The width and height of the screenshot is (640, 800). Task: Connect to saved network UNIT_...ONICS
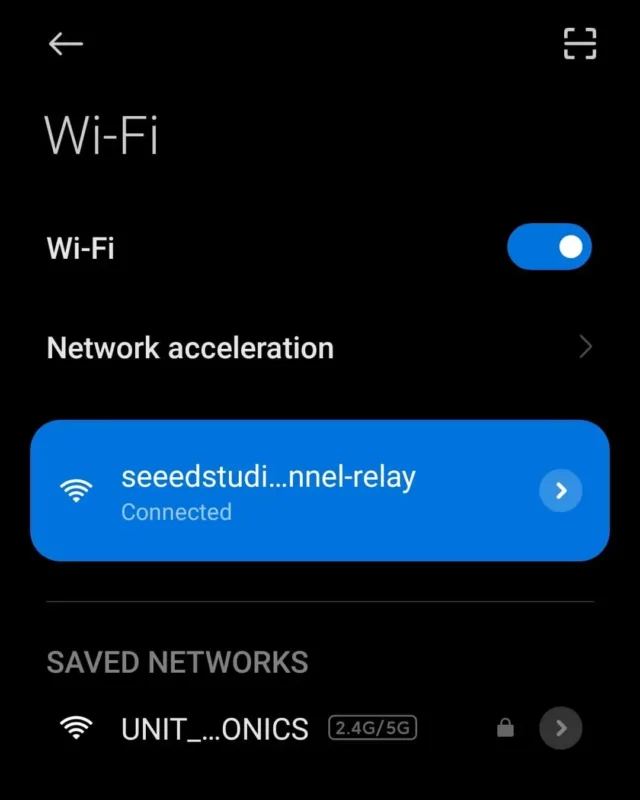coord(214,729)
